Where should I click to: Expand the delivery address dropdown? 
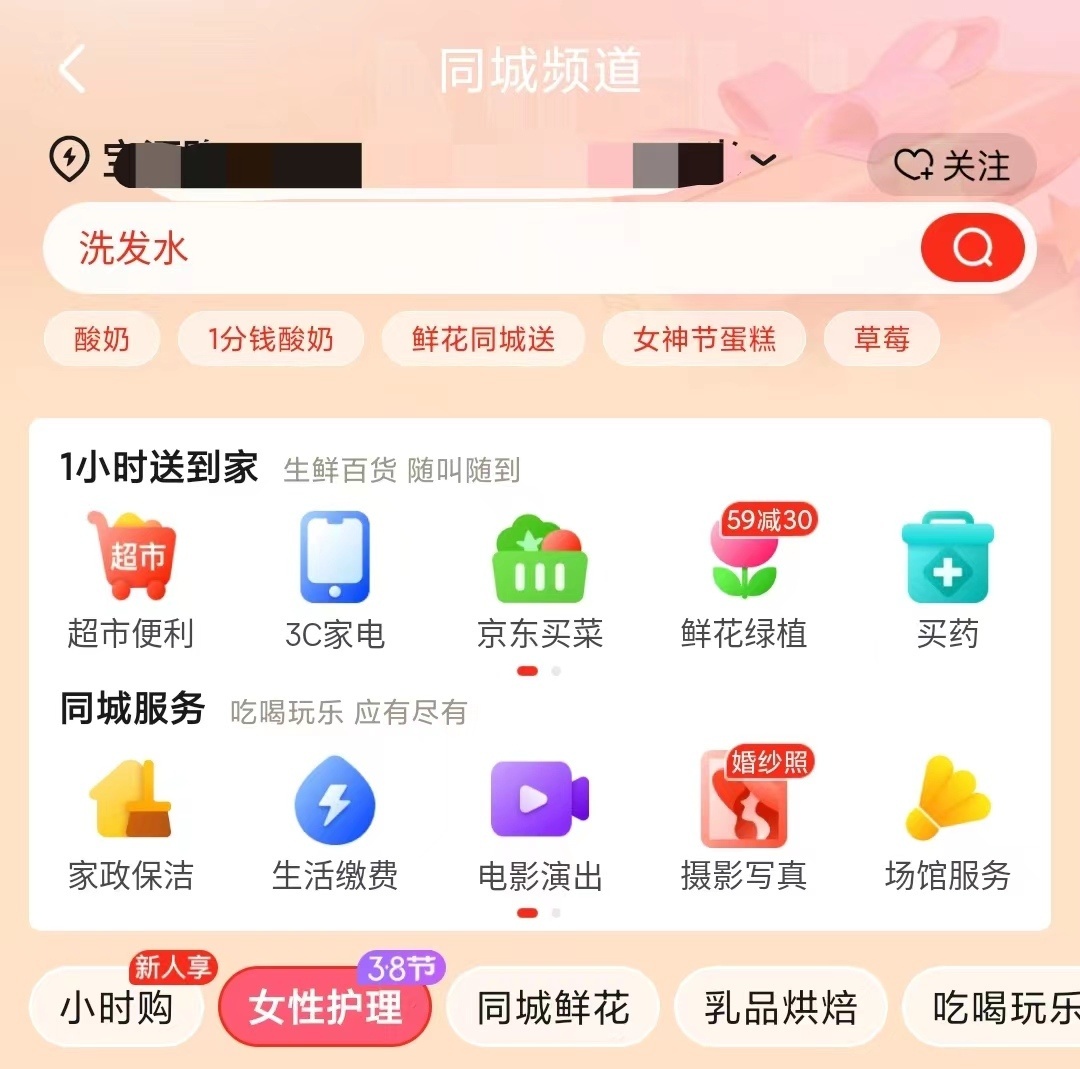(764, 161)
